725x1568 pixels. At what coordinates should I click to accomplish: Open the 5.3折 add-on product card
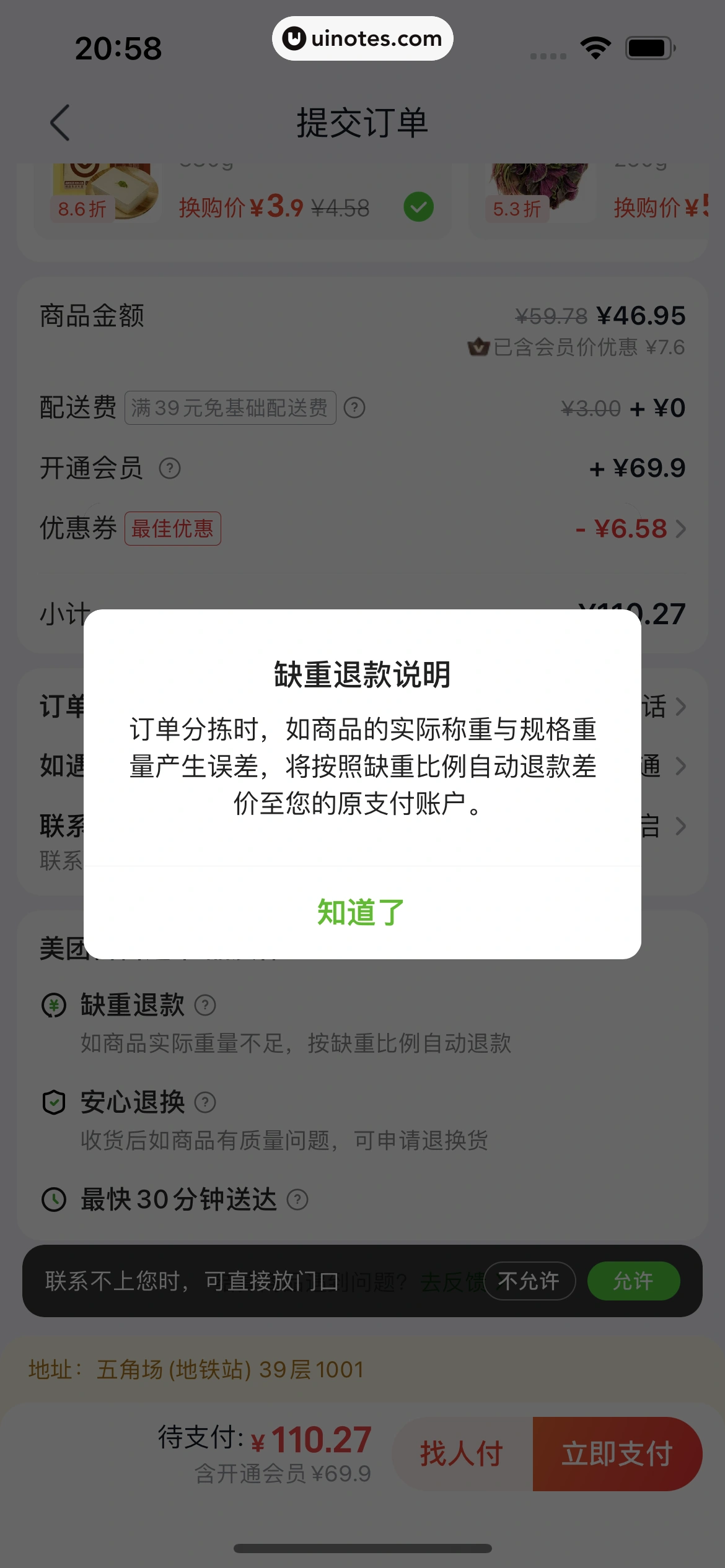(589, 198)
